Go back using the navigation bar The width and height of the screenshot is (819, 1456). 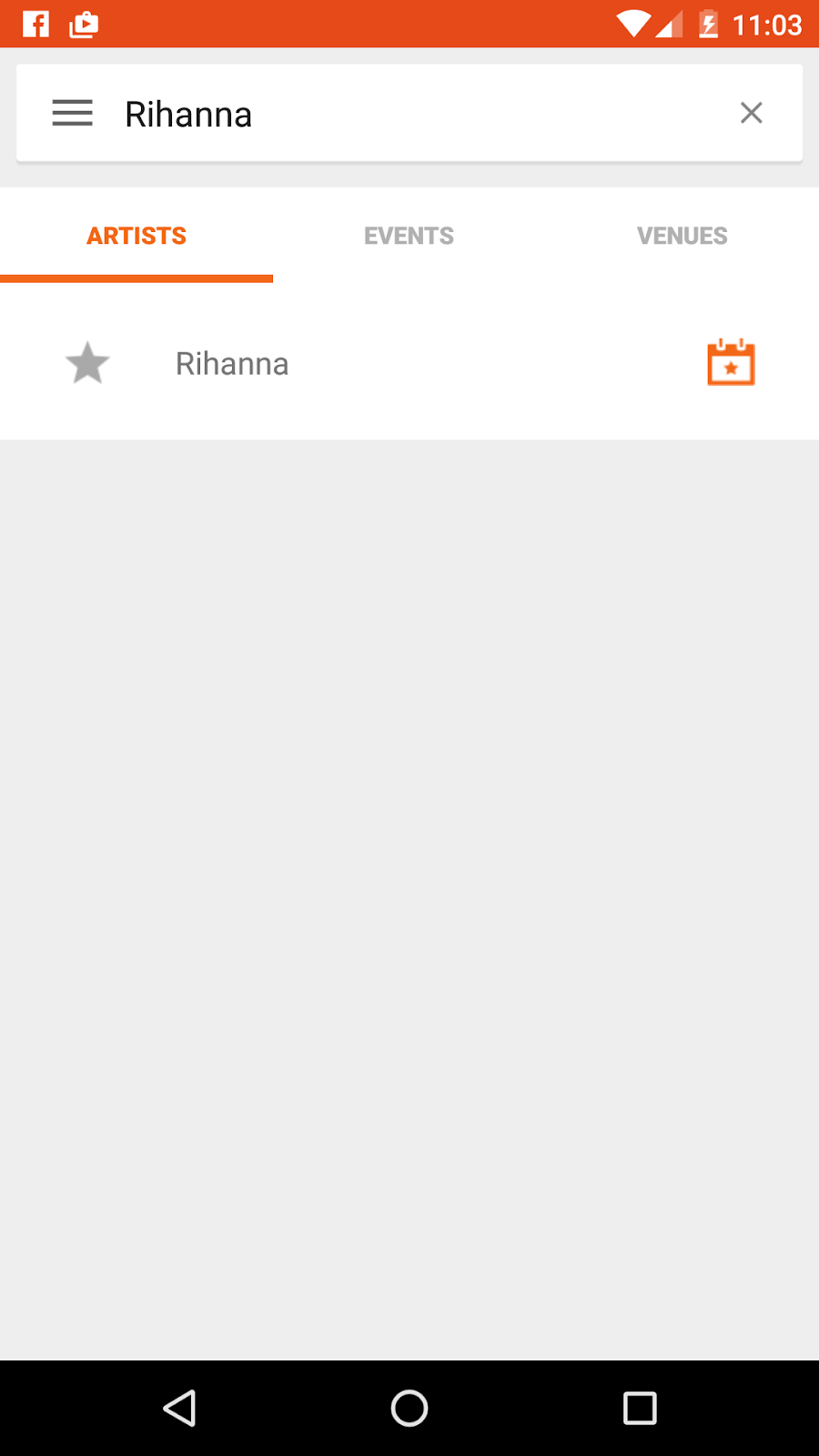[179, 1408]
